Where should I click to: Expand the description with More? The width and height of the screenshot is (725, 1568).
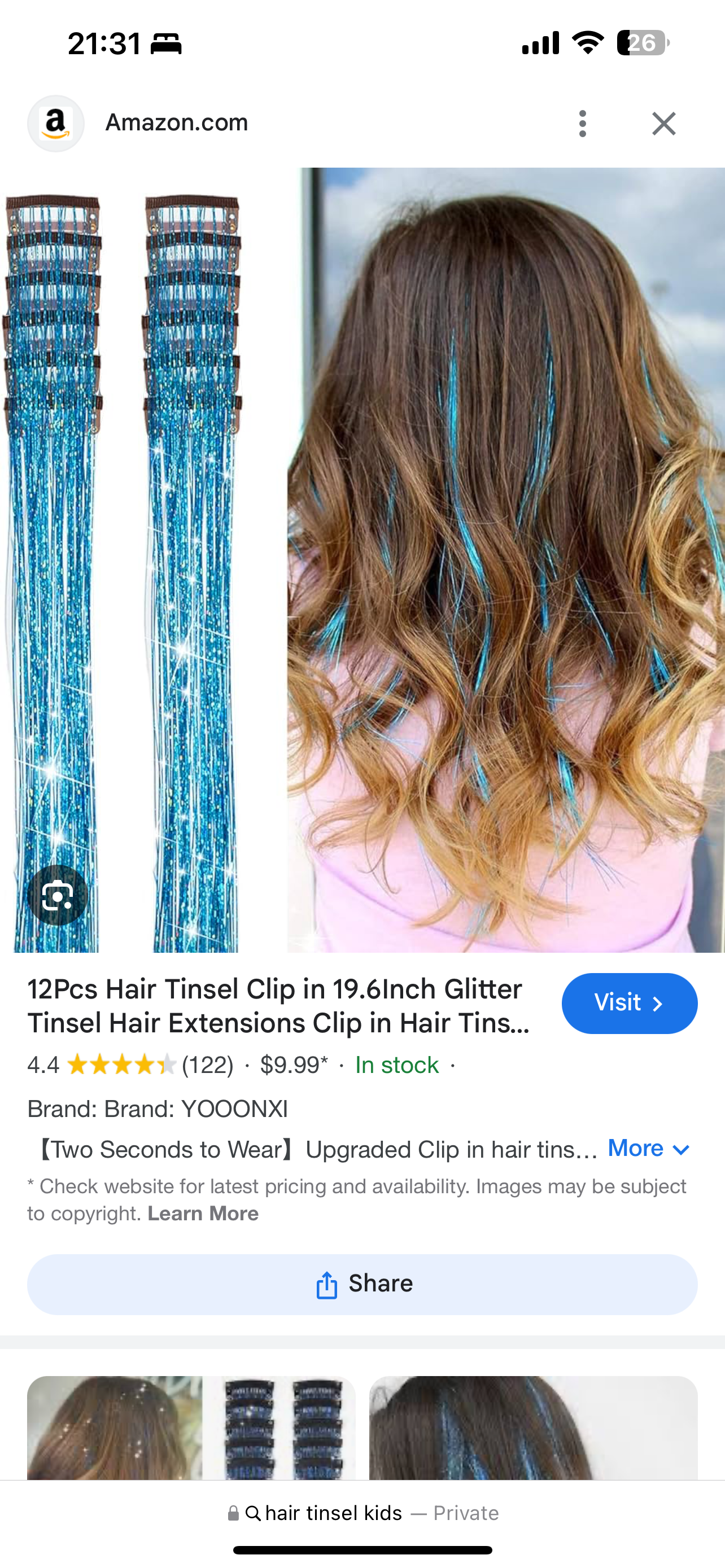coord(648,1149)
